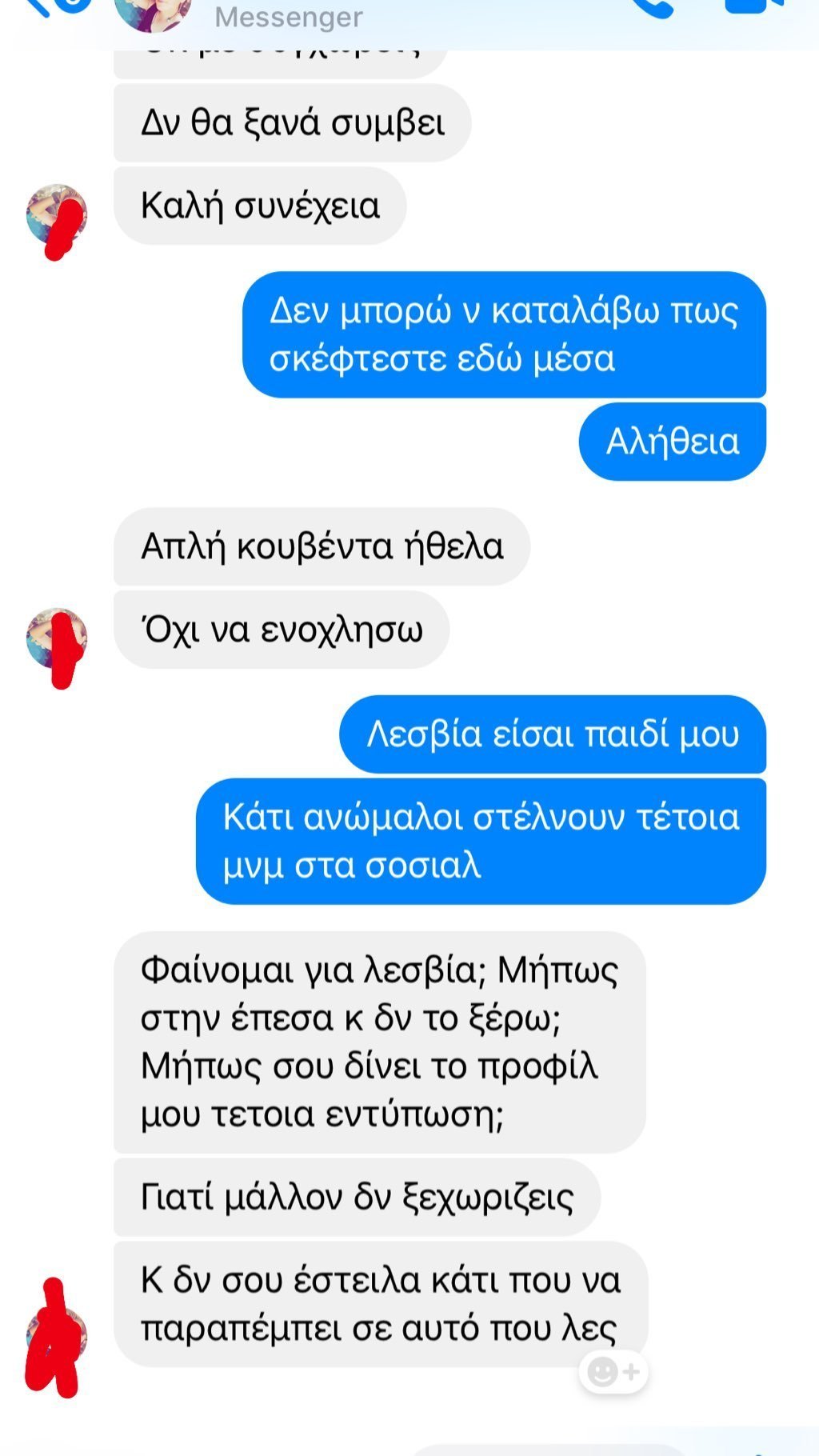Go back from the conversation
This screenshot has height=1456, width=819.
48,6
